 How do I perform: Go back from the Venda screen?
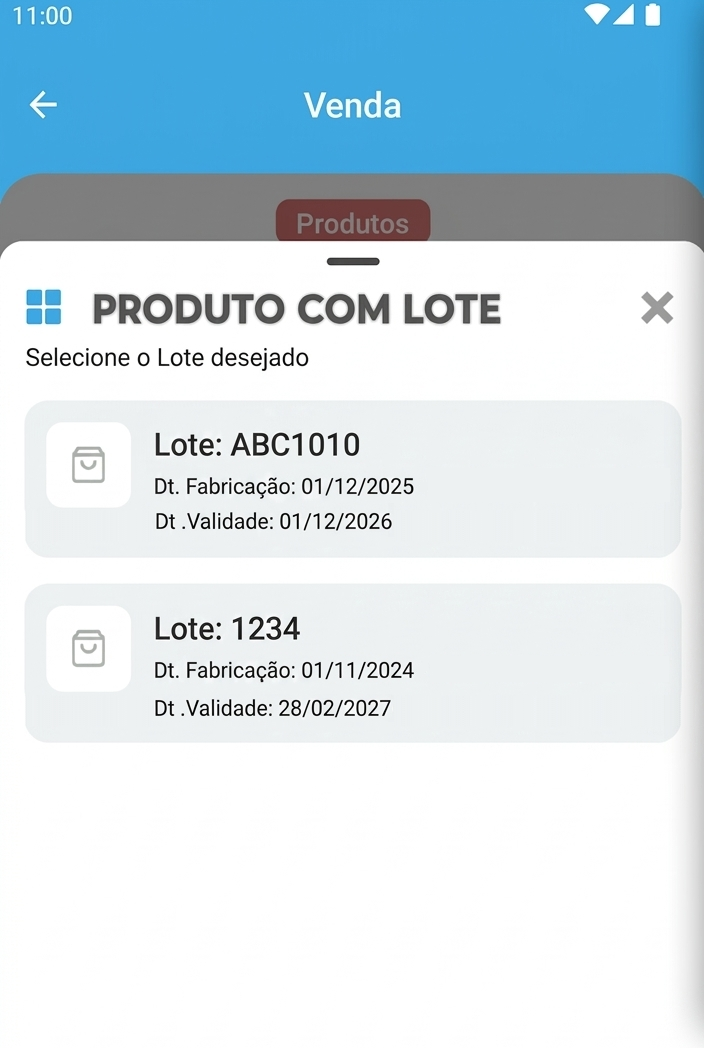click(x=43, y=105)
